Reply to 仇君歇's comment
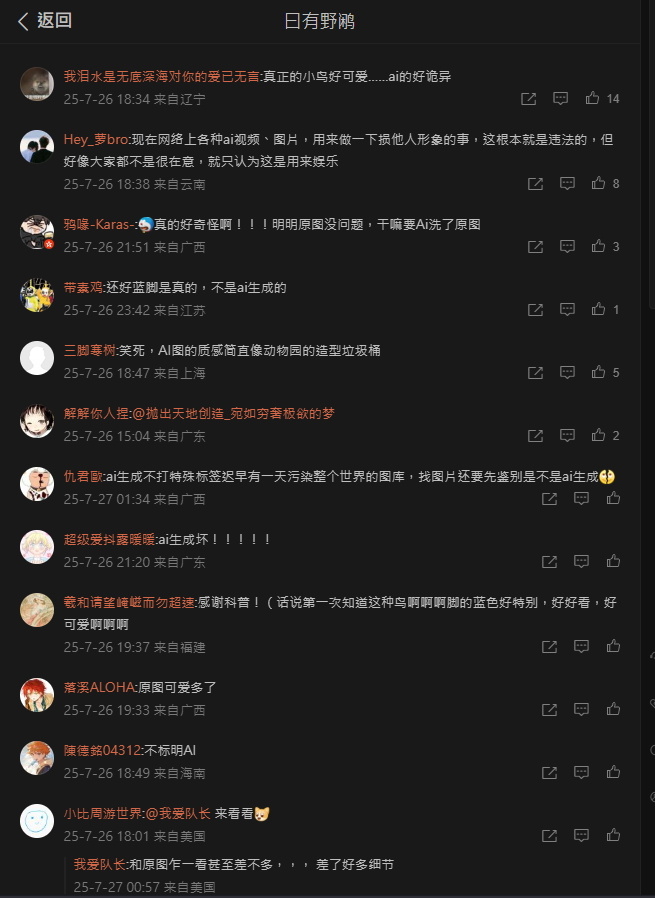Image resolution: width=655 pixels, height=898 pixels. (582, 498)
